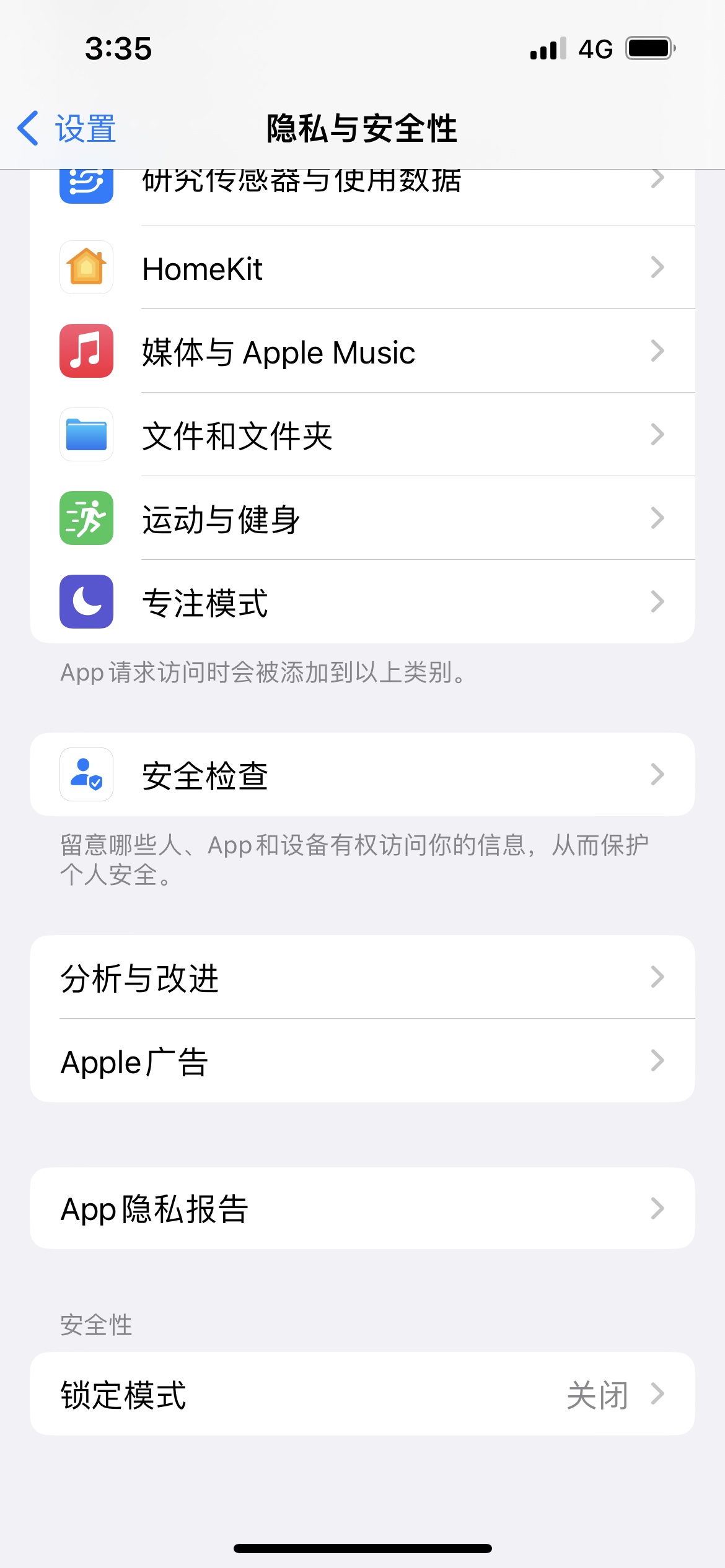Open 安全检查
The height and width of the screenshot is (1568, 725).
tap(362, 774)
